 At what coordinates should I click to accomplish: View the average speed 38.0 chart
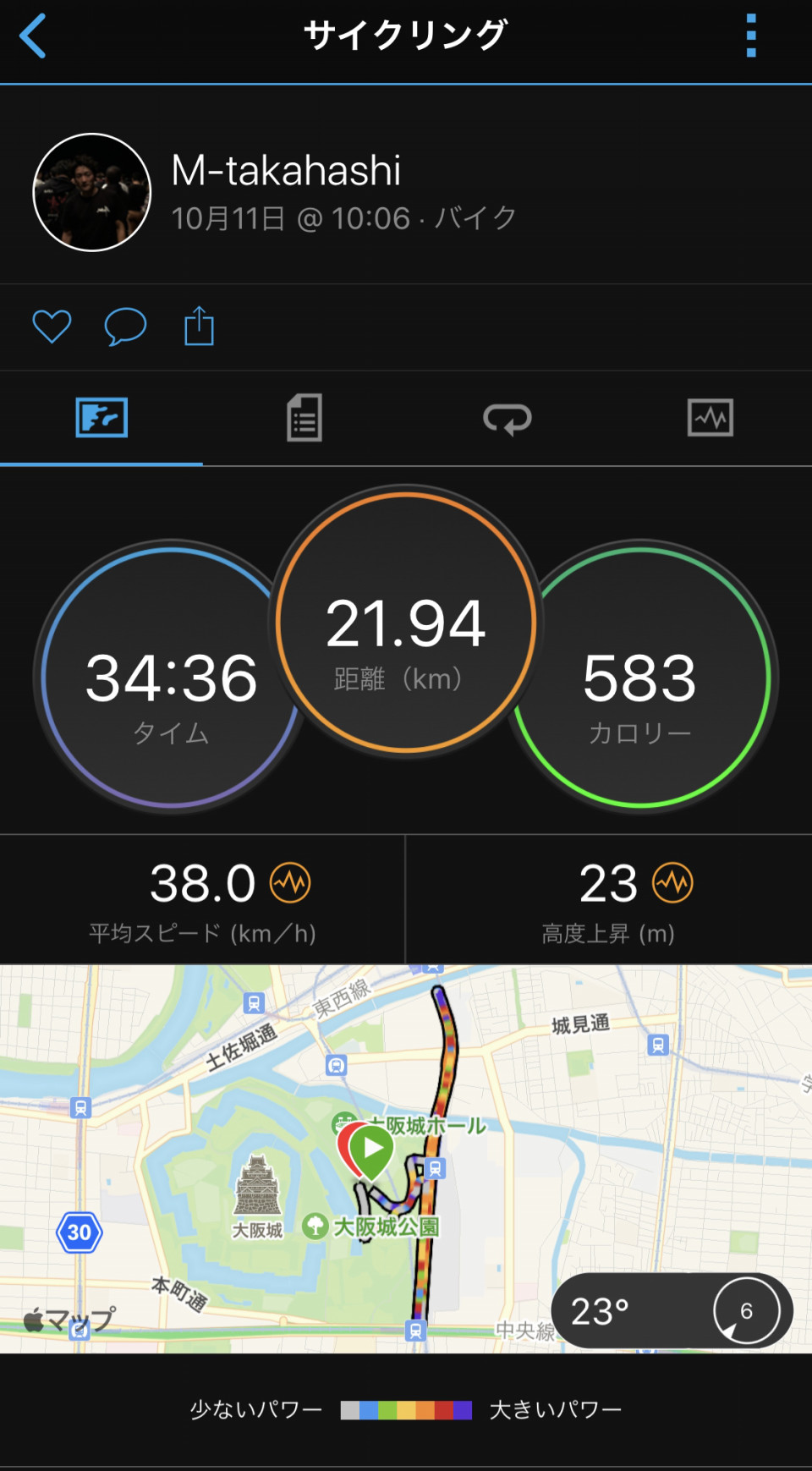point(290,883)
